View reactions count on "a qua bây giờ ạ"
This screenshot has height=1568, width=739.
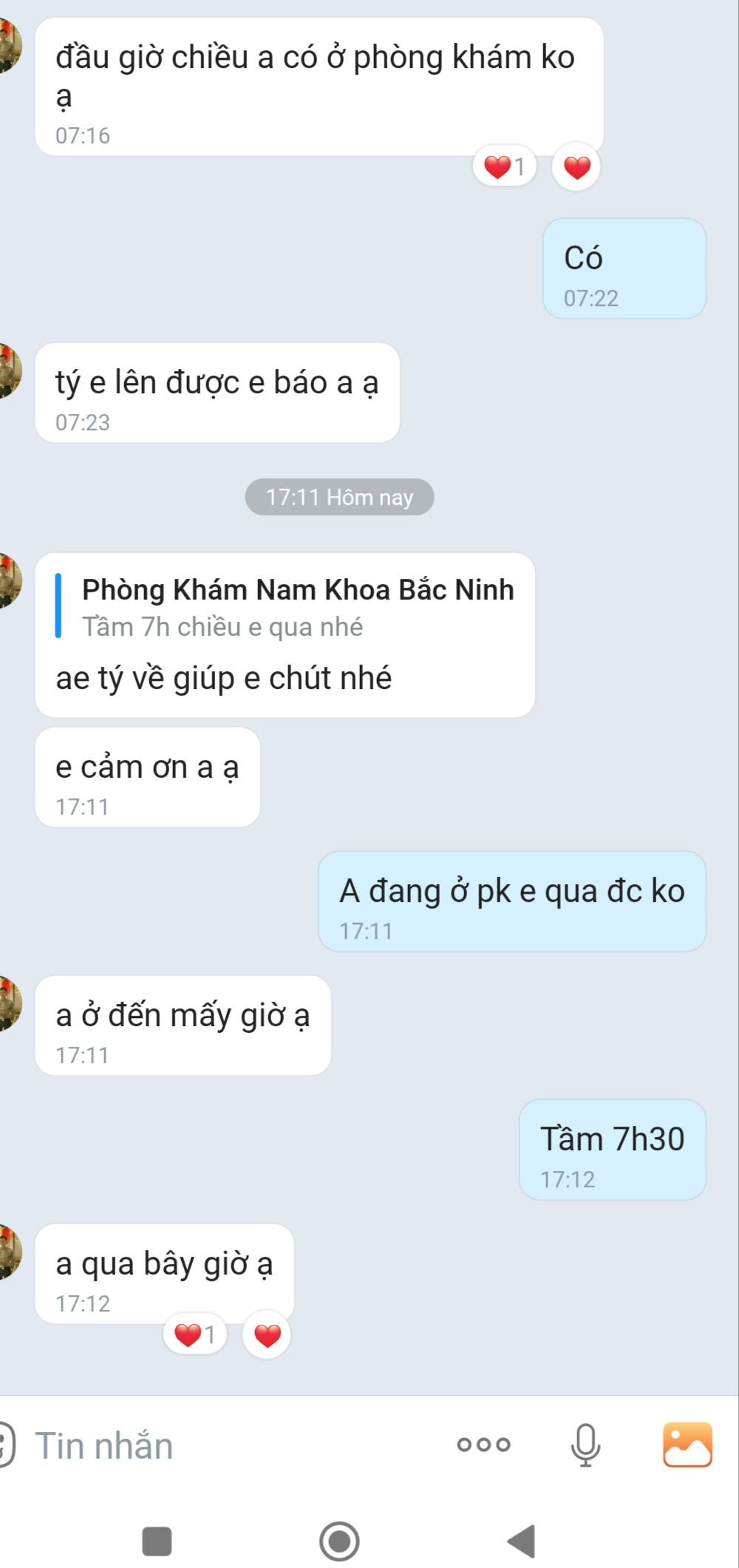tap(194, 1335)
